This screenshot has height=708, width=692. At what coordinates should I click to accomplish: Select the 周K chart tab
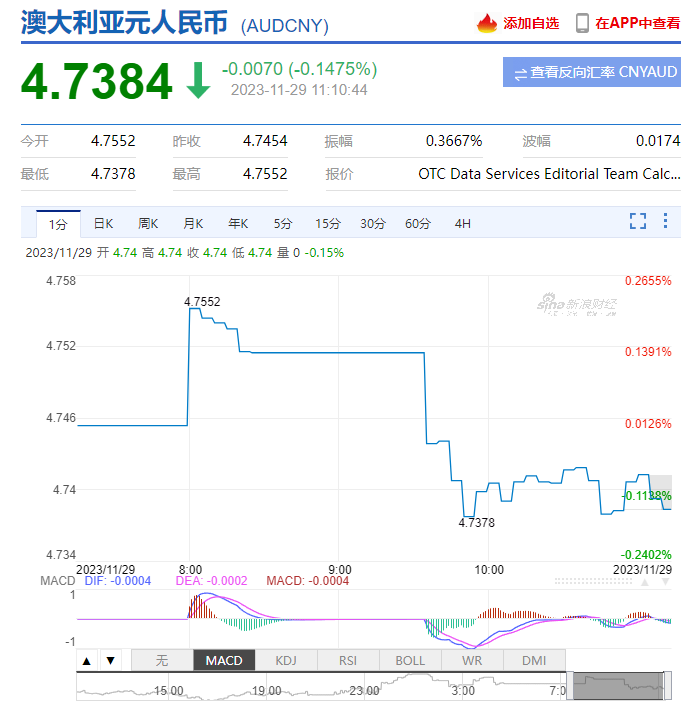[148, 224]
